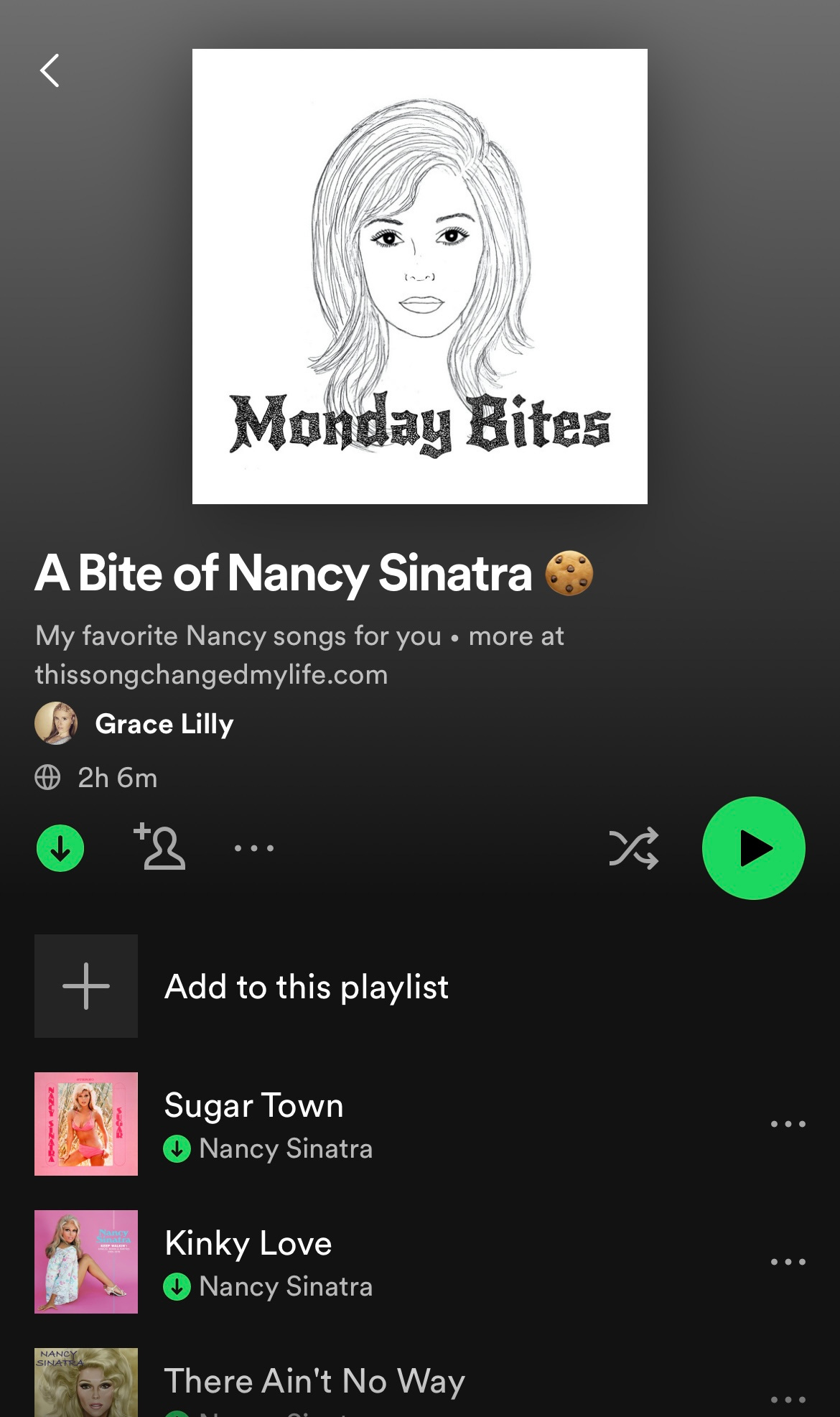The width and height of the screenshot is (840, 1417).
Task: Open Grace Lilly's profile
Action: pyautogui.click(x=164, y=724)
